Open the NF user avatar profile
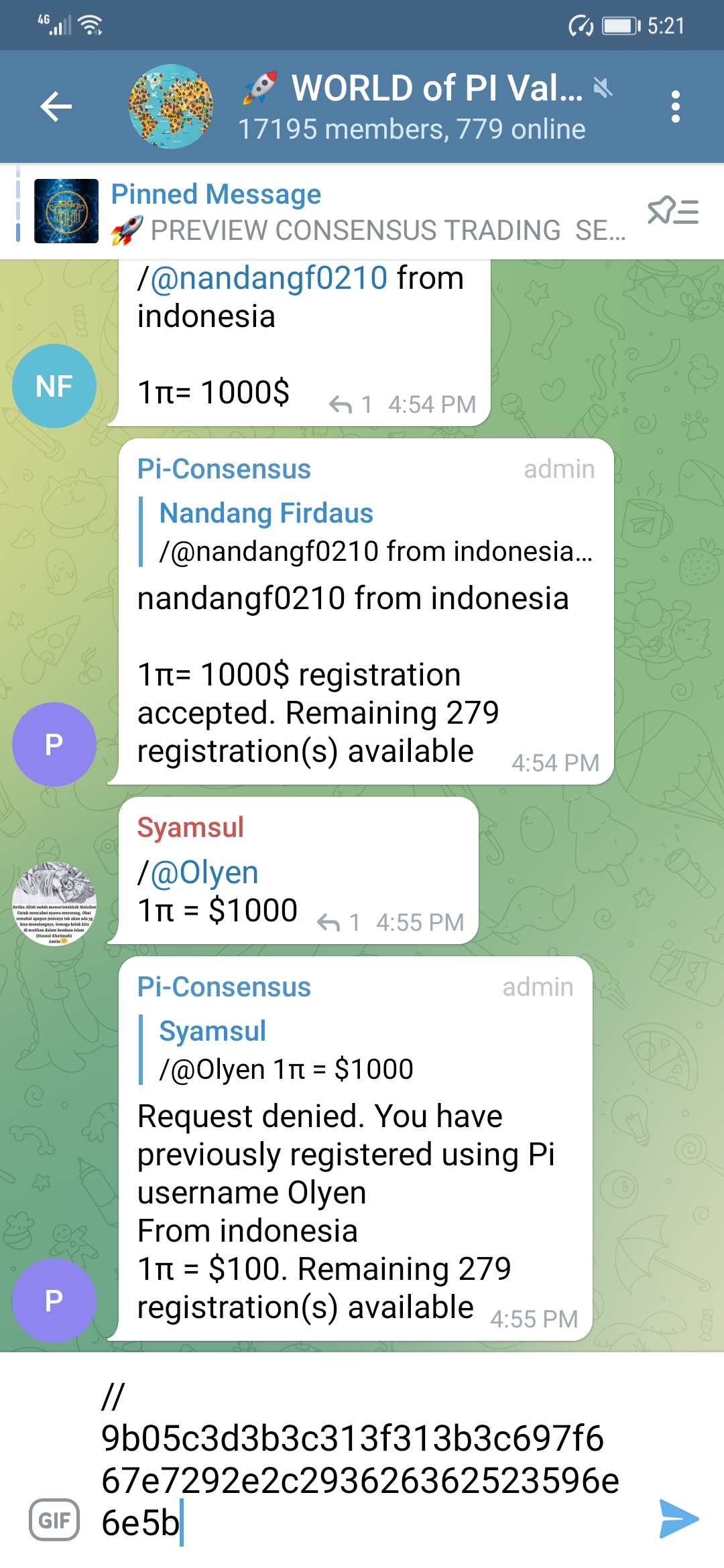Viewport: 724px width, 1568px height. (x=54, y=386)
